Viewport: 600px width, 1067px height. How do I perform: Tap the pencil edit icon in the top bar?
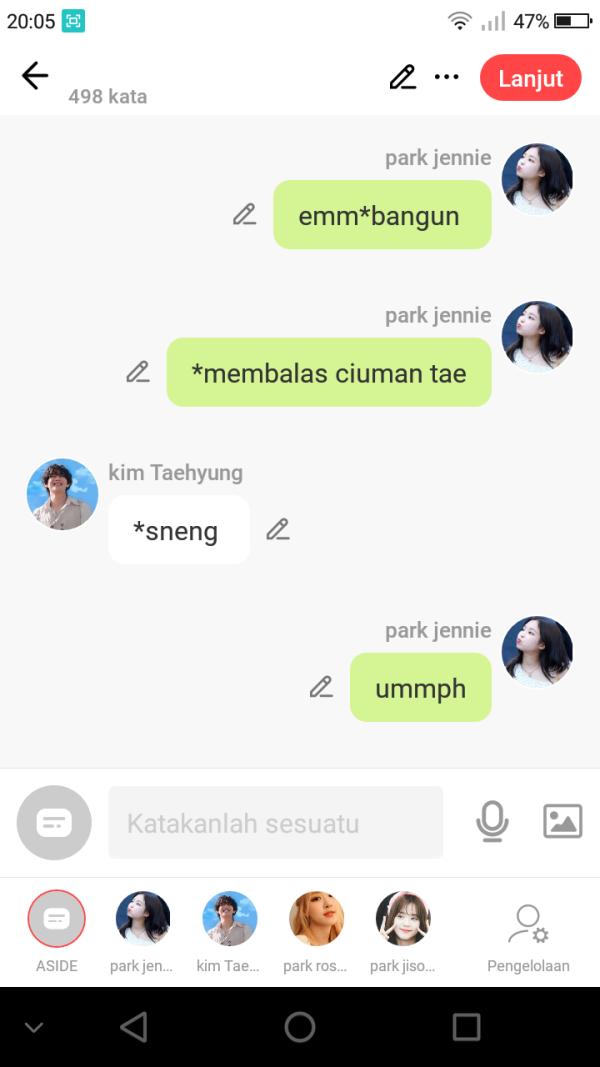tap(403, 77)
